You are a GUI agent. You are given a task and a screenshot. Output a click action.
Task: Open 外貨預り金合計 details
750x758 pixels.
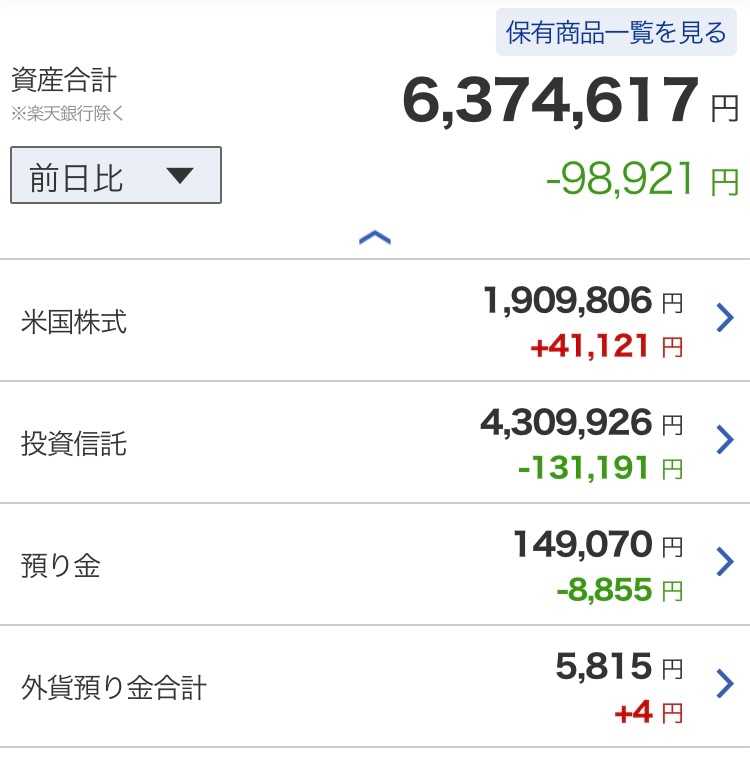pyautogui.click(x=375, y=686)
